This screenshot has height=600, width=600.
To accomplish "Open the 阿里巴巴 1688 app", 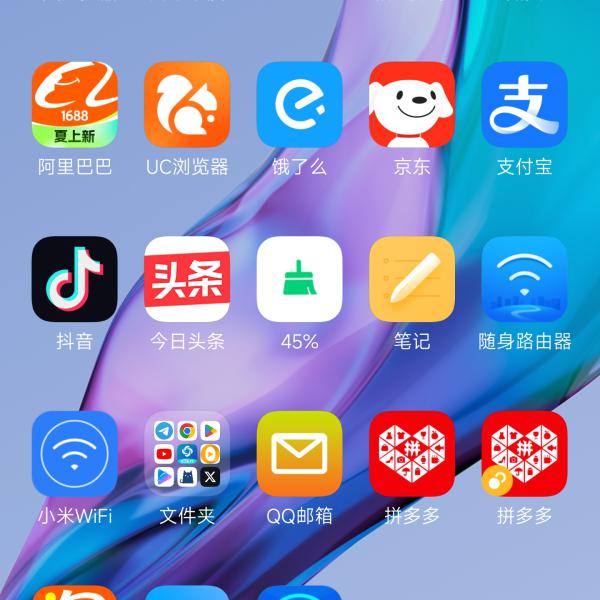I will [x=75, y=105].
